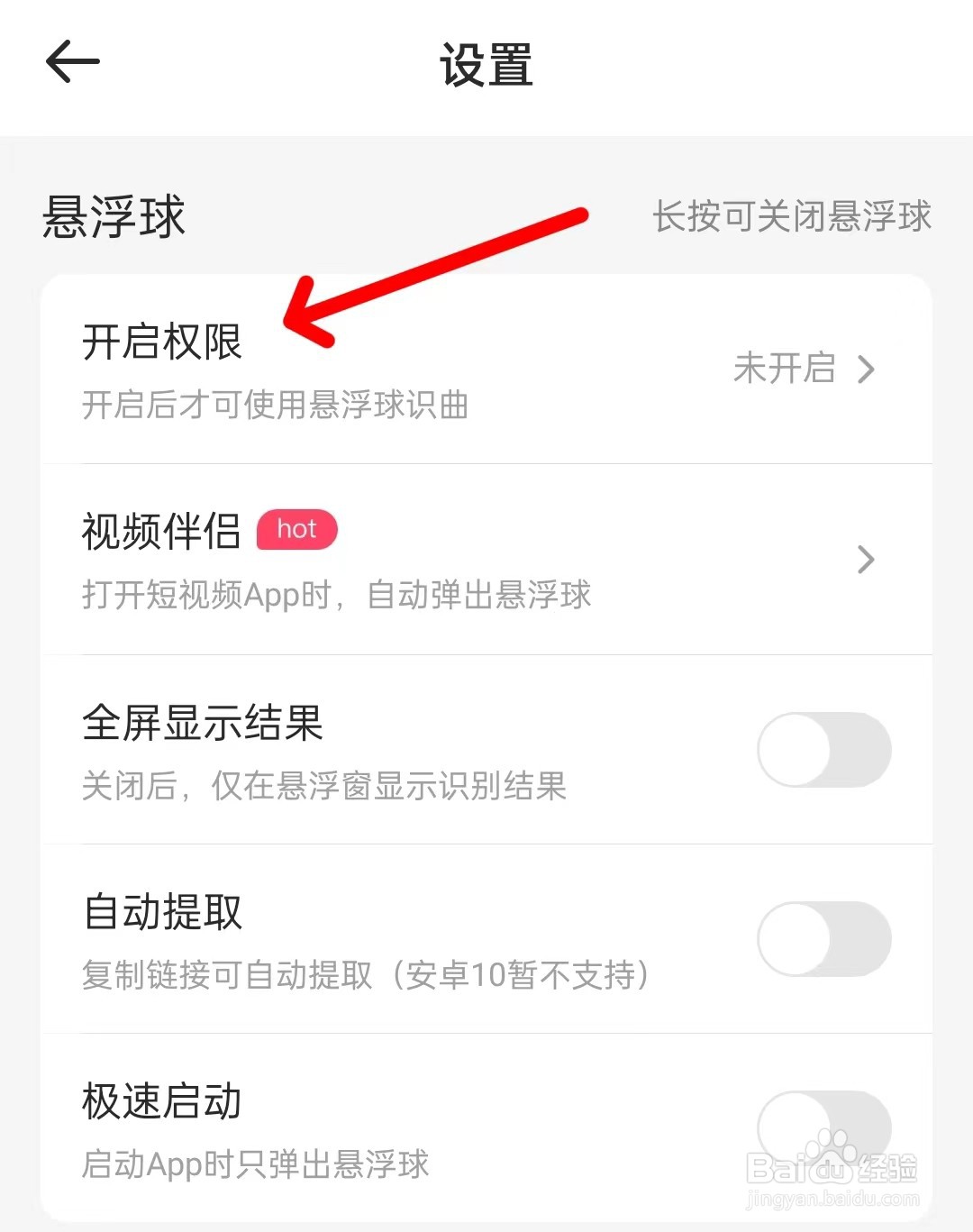Tap the 悬浮球 section header
The width and height of the screenshot is (973, 1232).
112,216
